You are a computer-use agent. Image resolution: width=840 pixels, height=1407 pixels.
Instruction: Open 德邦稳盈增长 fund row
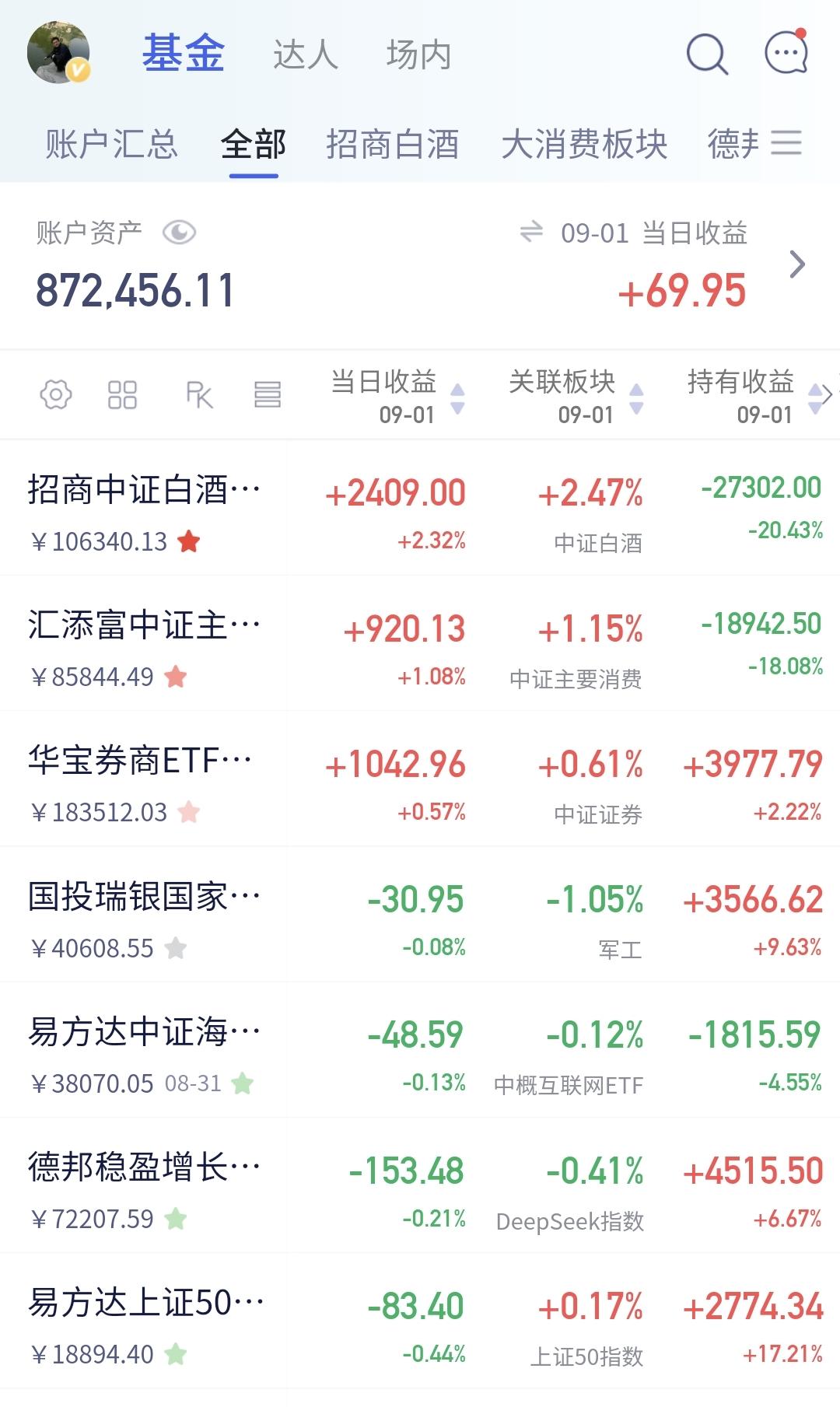[x=420, y=1185]
